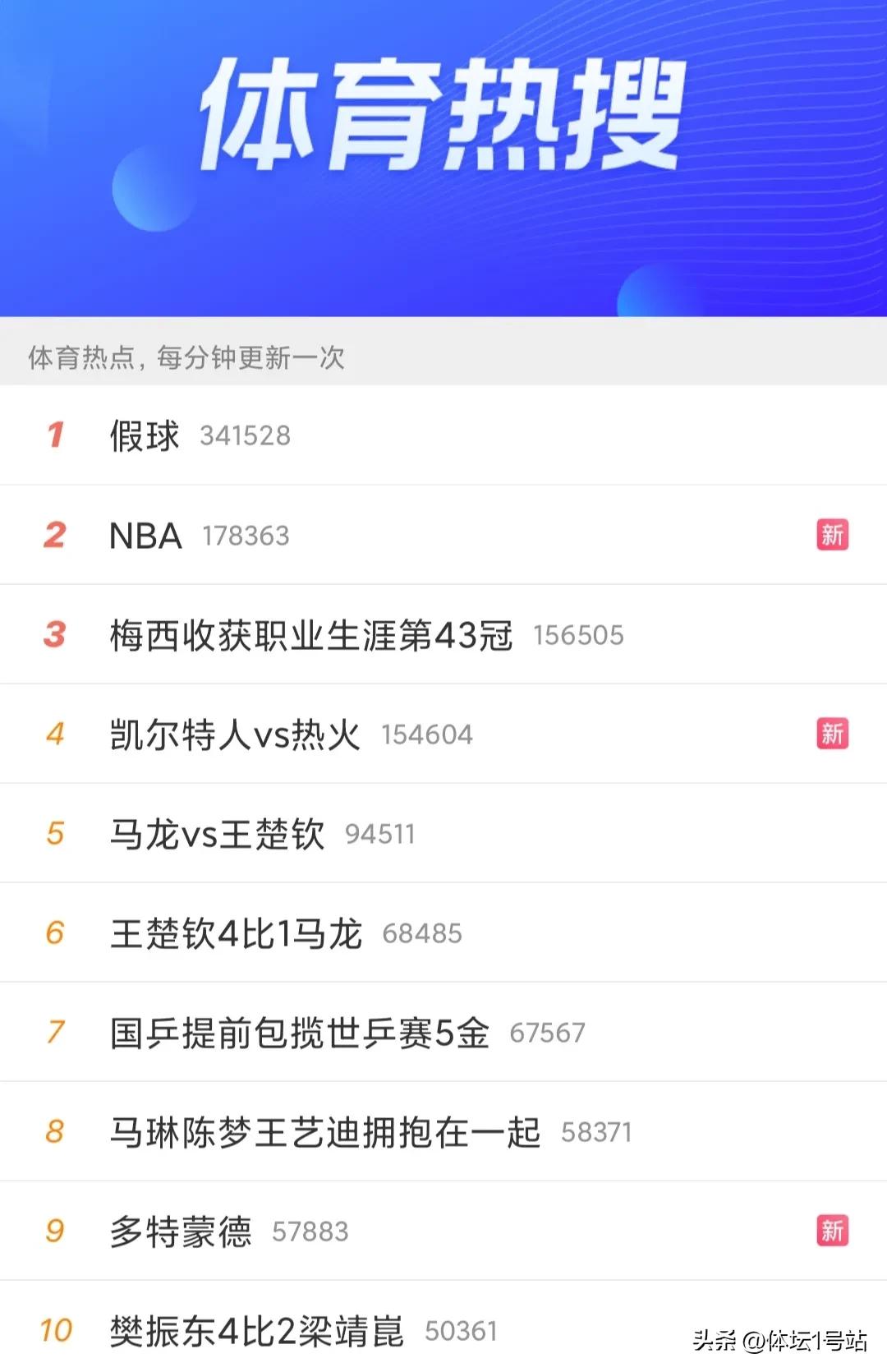
Task: Click the heat count 341528
Action: pyautogui.click(x=244, y=438)
